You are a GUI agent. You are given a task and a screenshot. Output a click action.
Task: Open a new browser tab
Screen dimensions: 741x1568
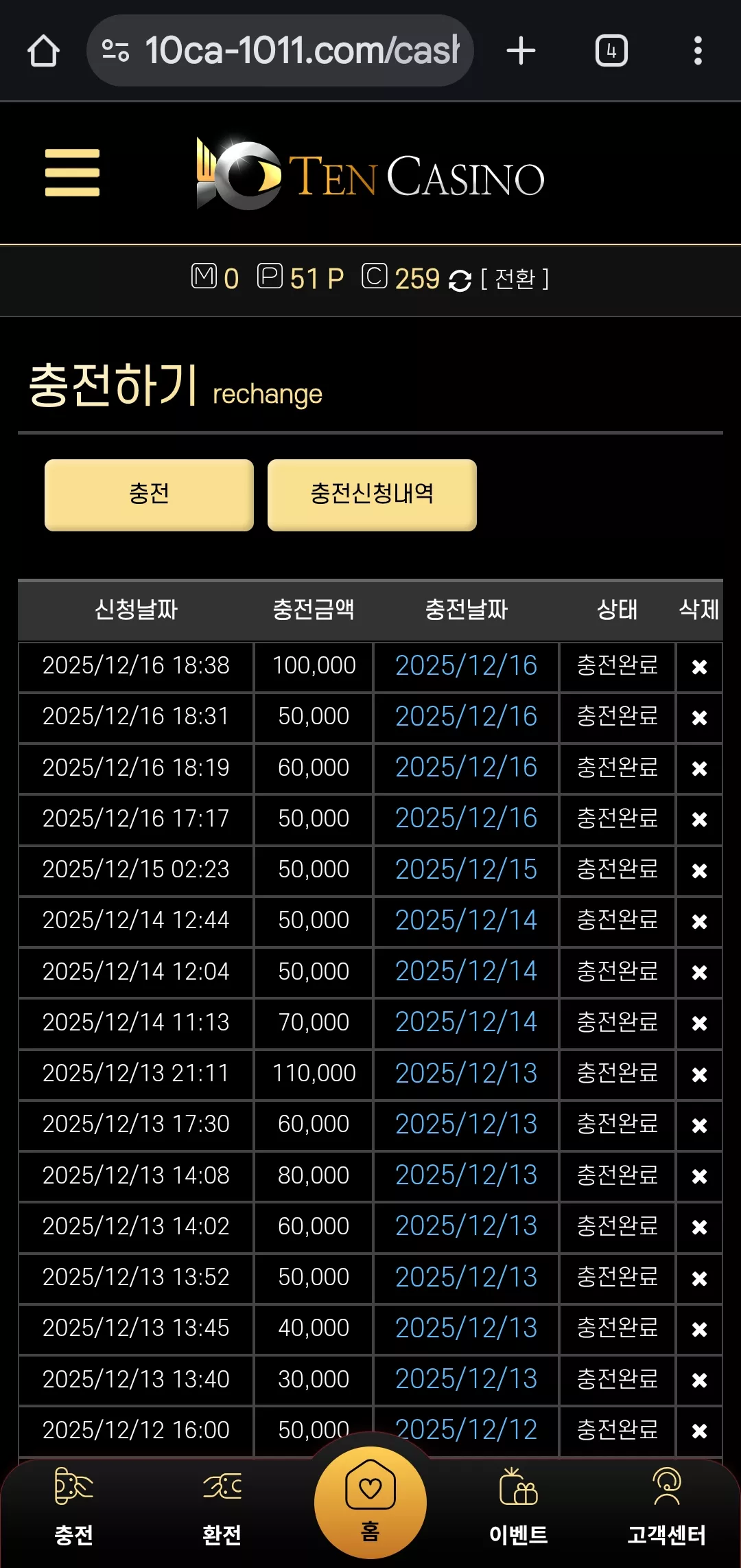point(521,51)
